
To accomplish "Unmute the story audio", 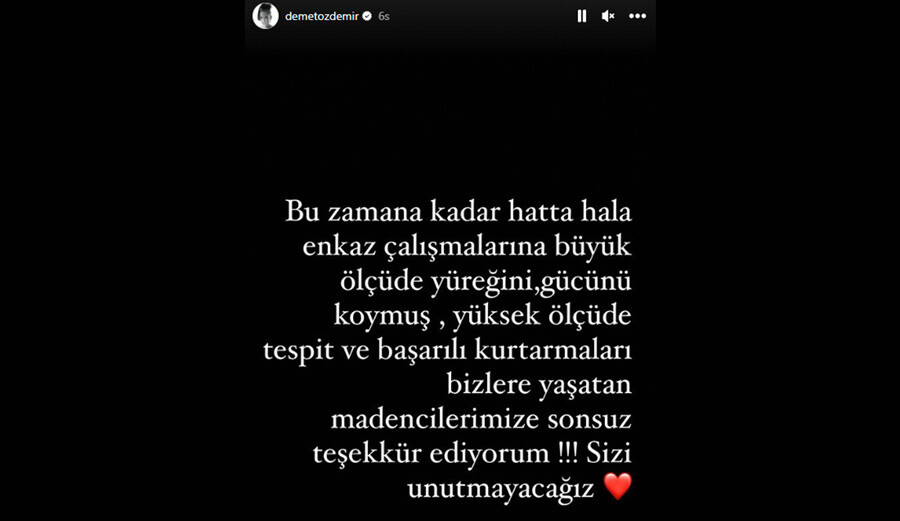I will click(x=608, y=16).
